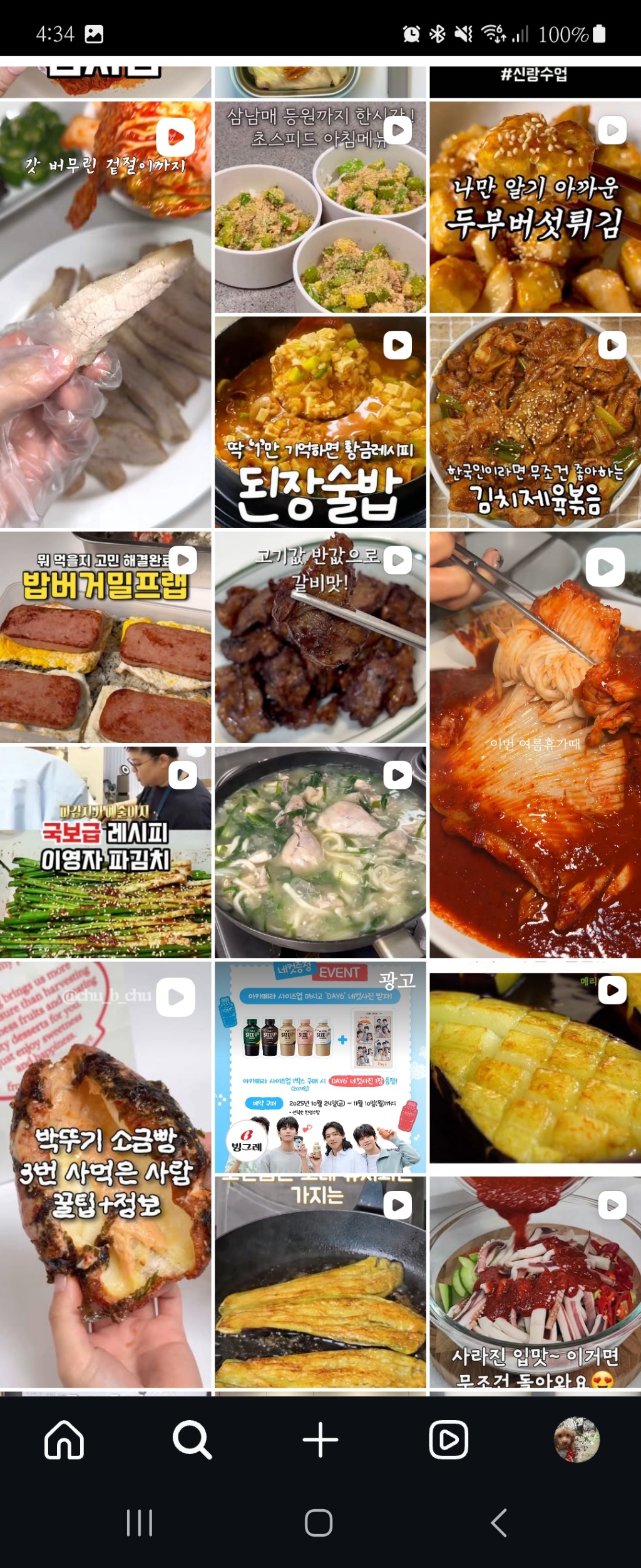Image resolution: width=641 pixels, height=1568 pixels.
Task: Open the 이영자 파김치 recipe reel
Action: [105, 851]
